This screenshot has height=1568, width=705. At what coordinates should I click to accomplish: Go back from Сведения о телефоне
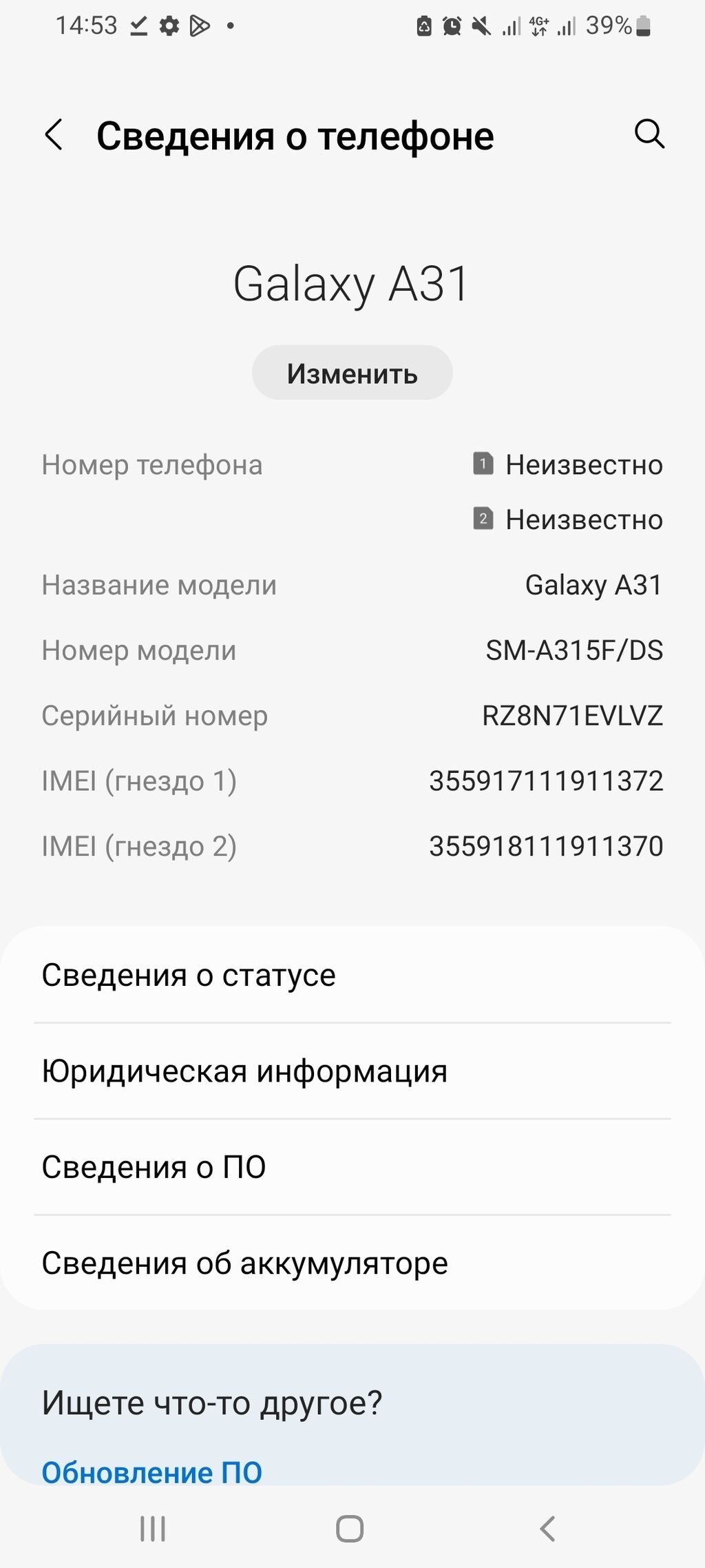(x=54, y=134)
